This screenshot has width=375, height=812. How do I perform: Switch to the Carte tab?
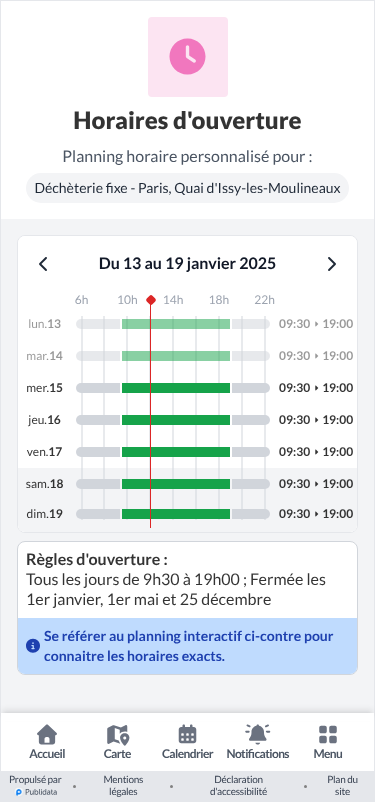click(x=118, y=742)
